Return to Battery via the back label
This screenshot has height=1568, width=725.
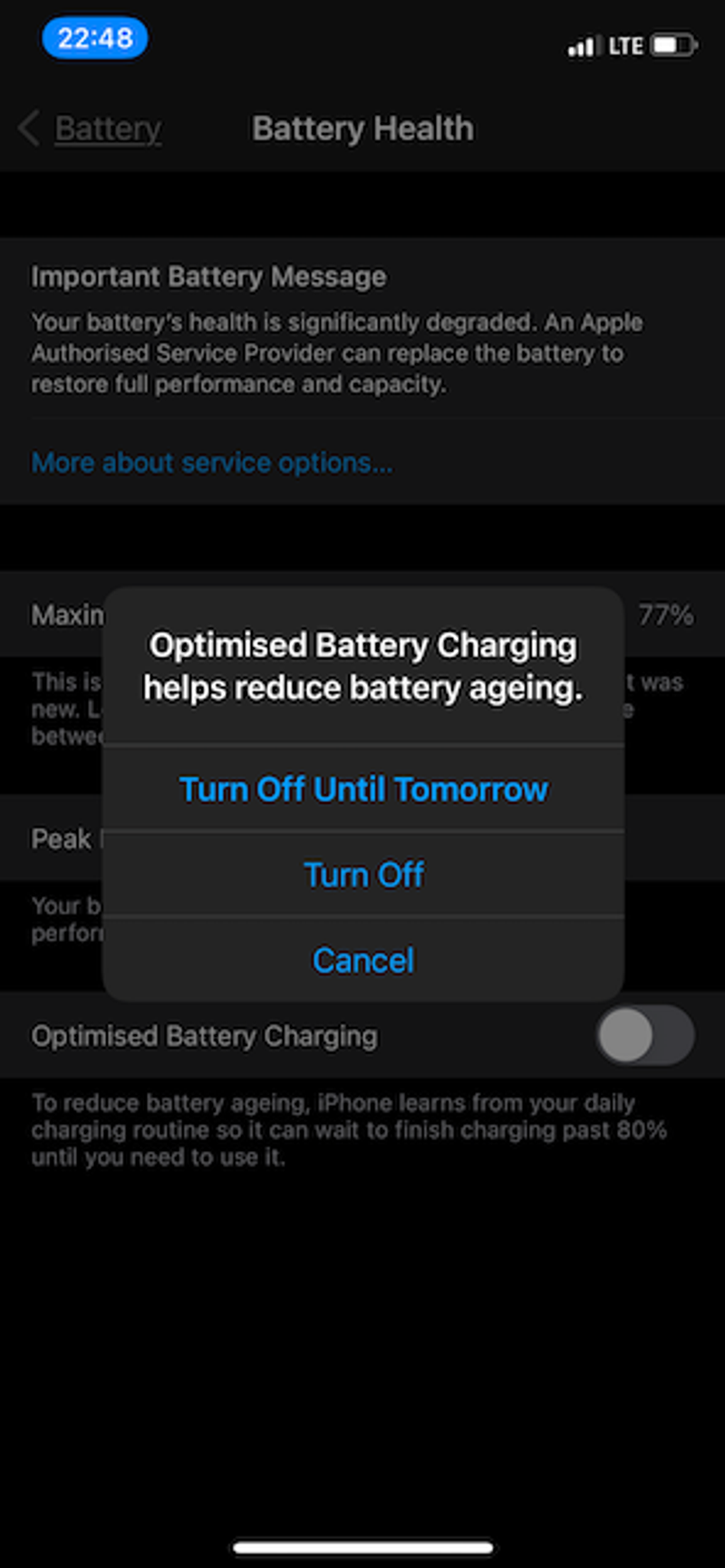coord(106,129)
